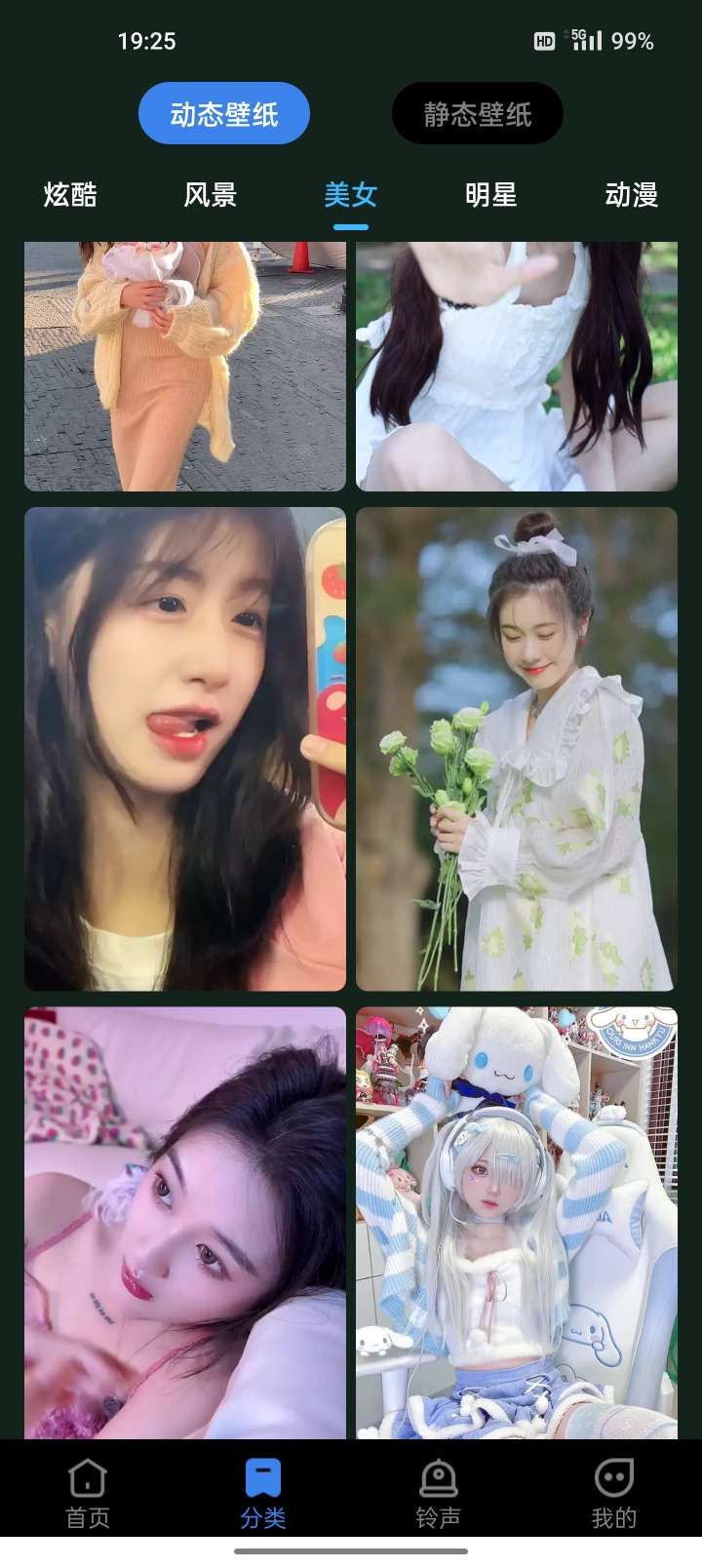Switch to the 我的 profile tab

614,1494
